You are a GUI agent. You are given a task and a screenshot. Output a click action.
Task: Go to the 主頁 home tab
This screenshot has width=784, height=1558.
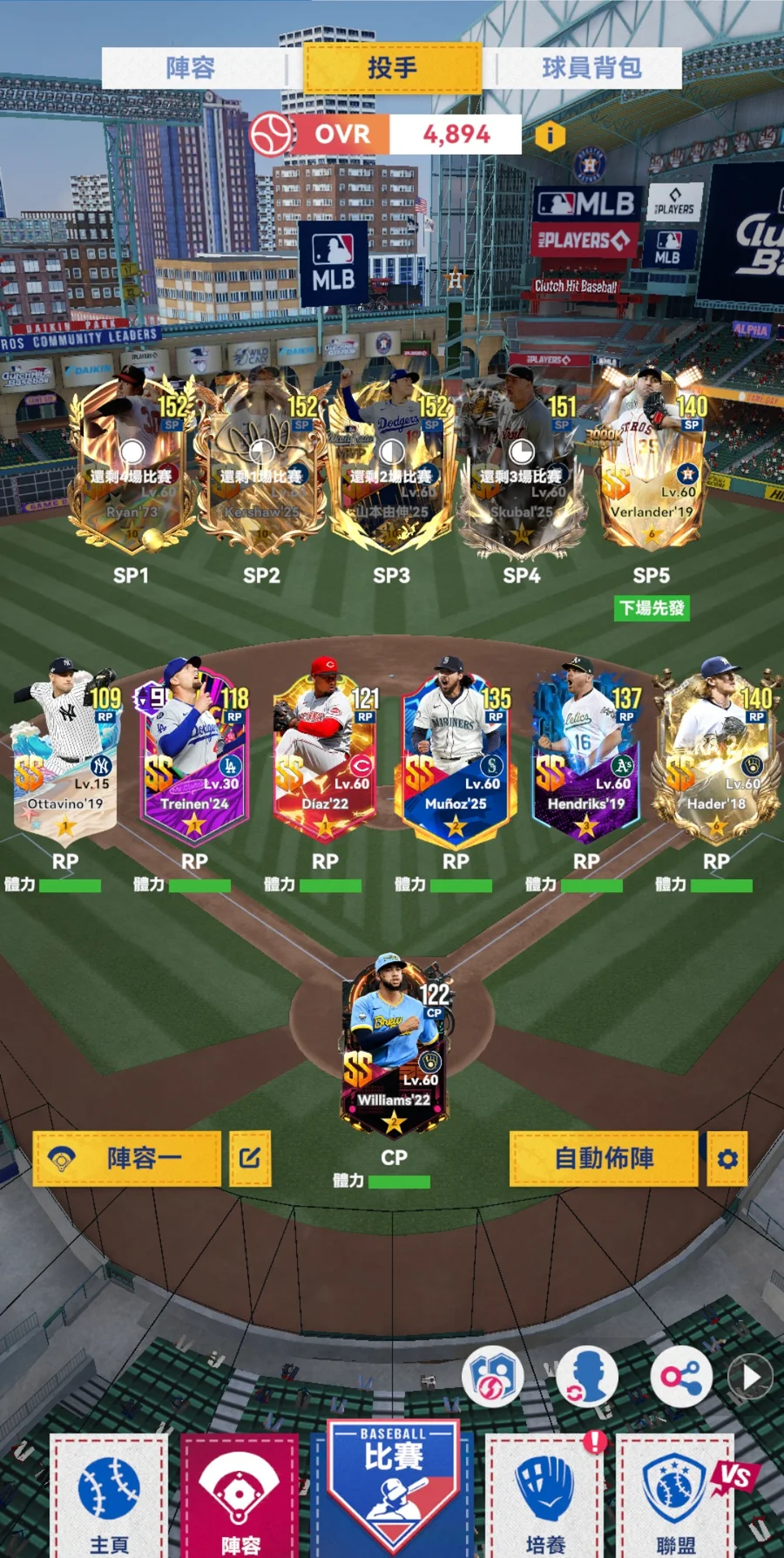coord(109,1494)
